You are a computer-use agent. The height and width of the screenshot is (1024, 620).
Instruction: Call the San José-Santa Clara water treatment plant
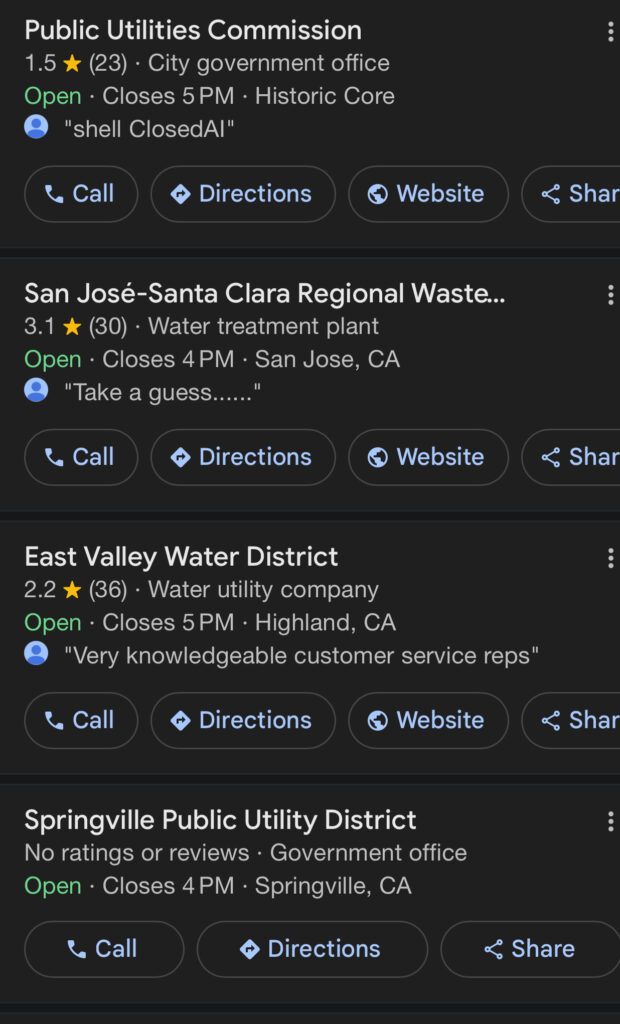point(81,457)
